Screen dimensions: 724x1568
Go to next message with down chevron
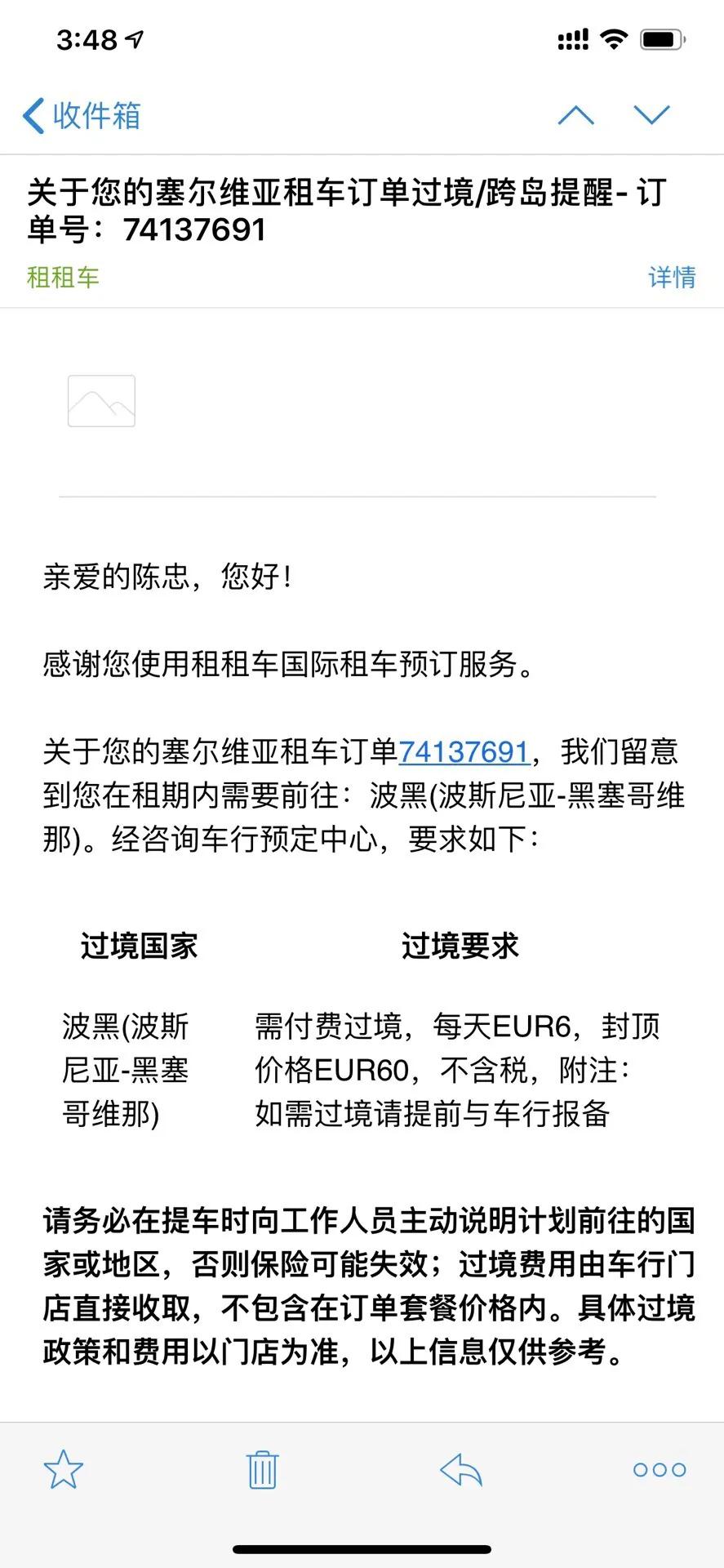651,115
